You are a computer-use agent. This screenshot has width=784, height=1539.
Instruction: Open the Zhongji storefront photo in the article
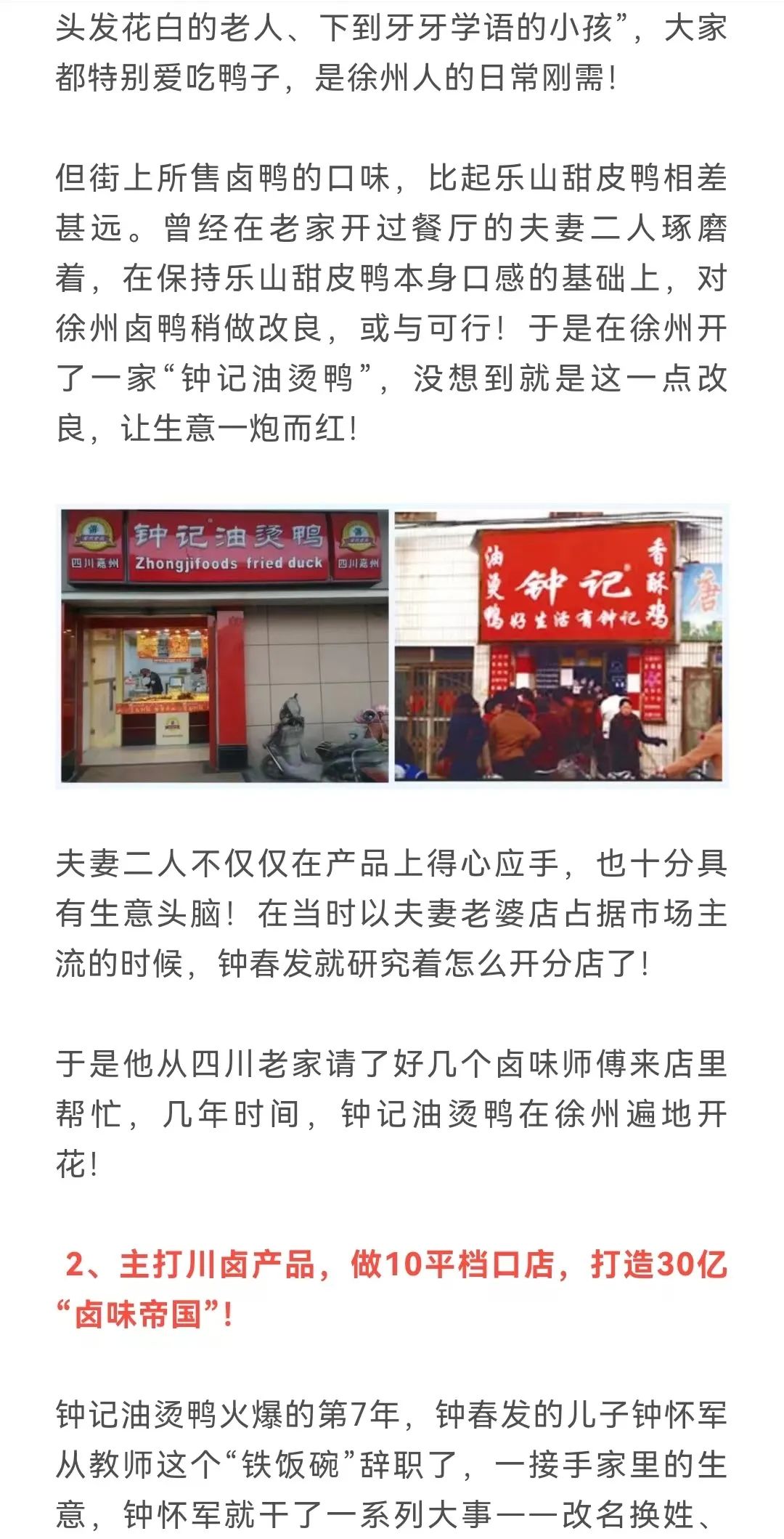(x=392, y=646)
